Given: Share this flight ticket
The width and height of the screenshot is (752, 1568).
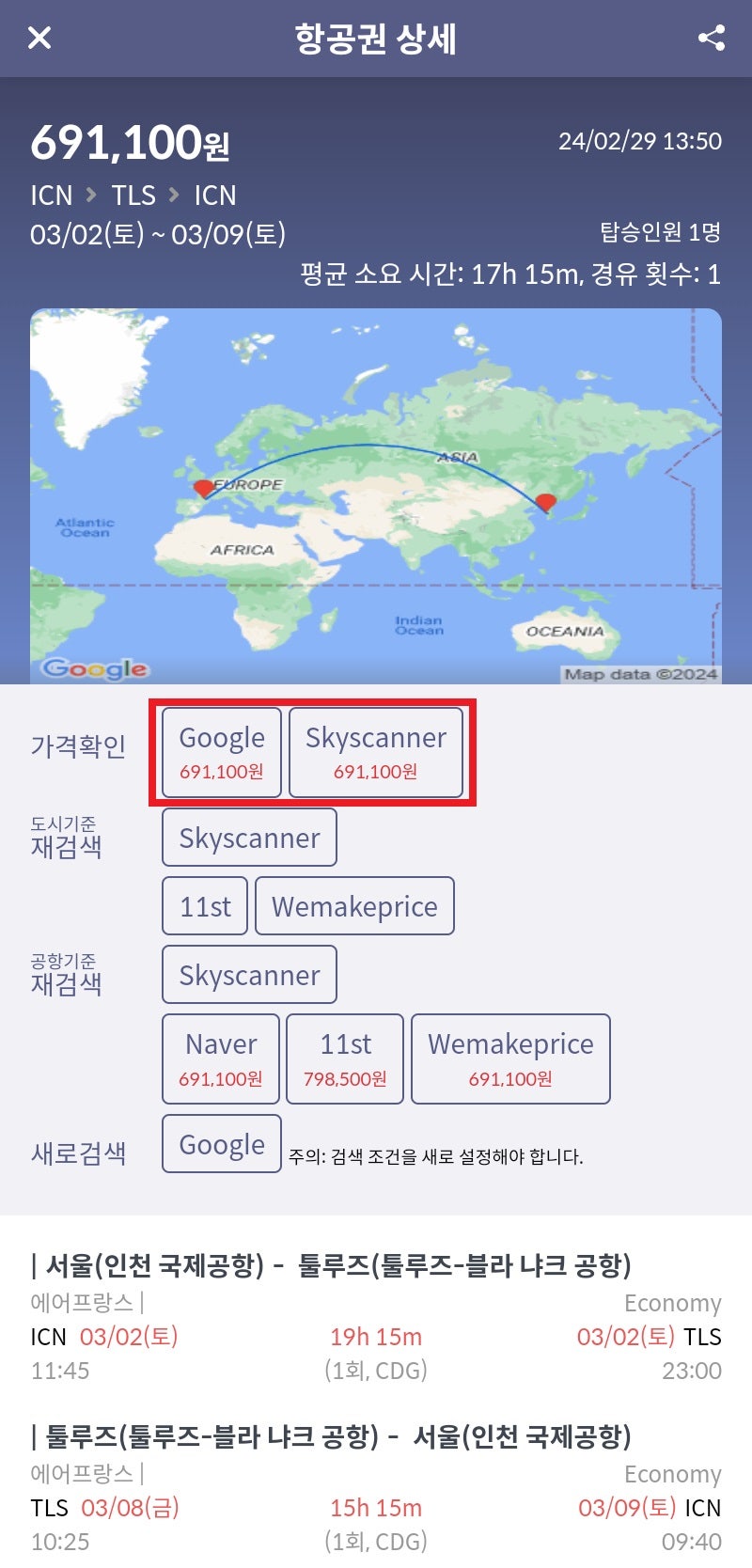Looking at the screenshot, I should pyautogui.click(x=712, y=38).
